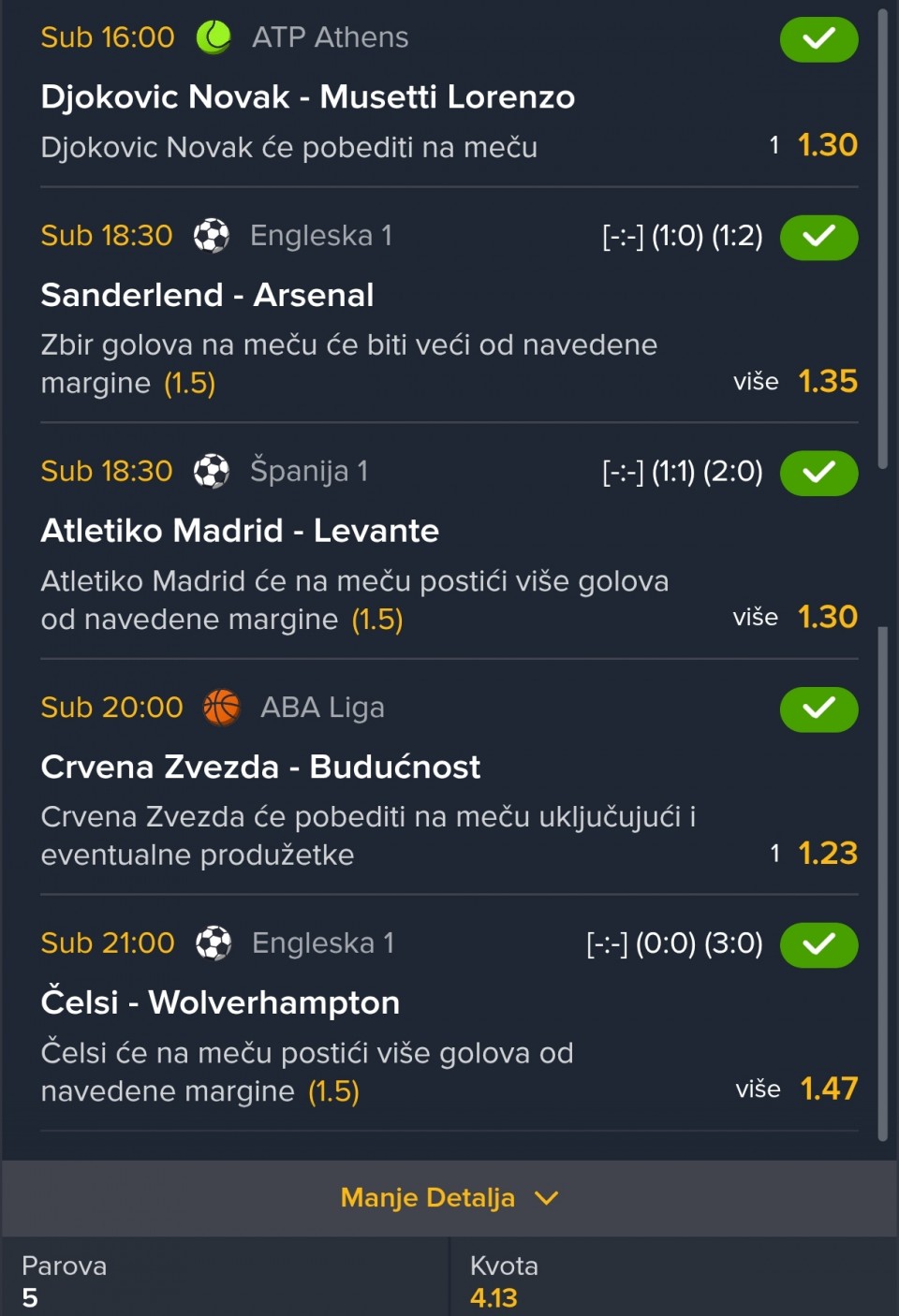Open the Sanderlend - Arsenal match
Screen dimensions: 899x1316
207,296
